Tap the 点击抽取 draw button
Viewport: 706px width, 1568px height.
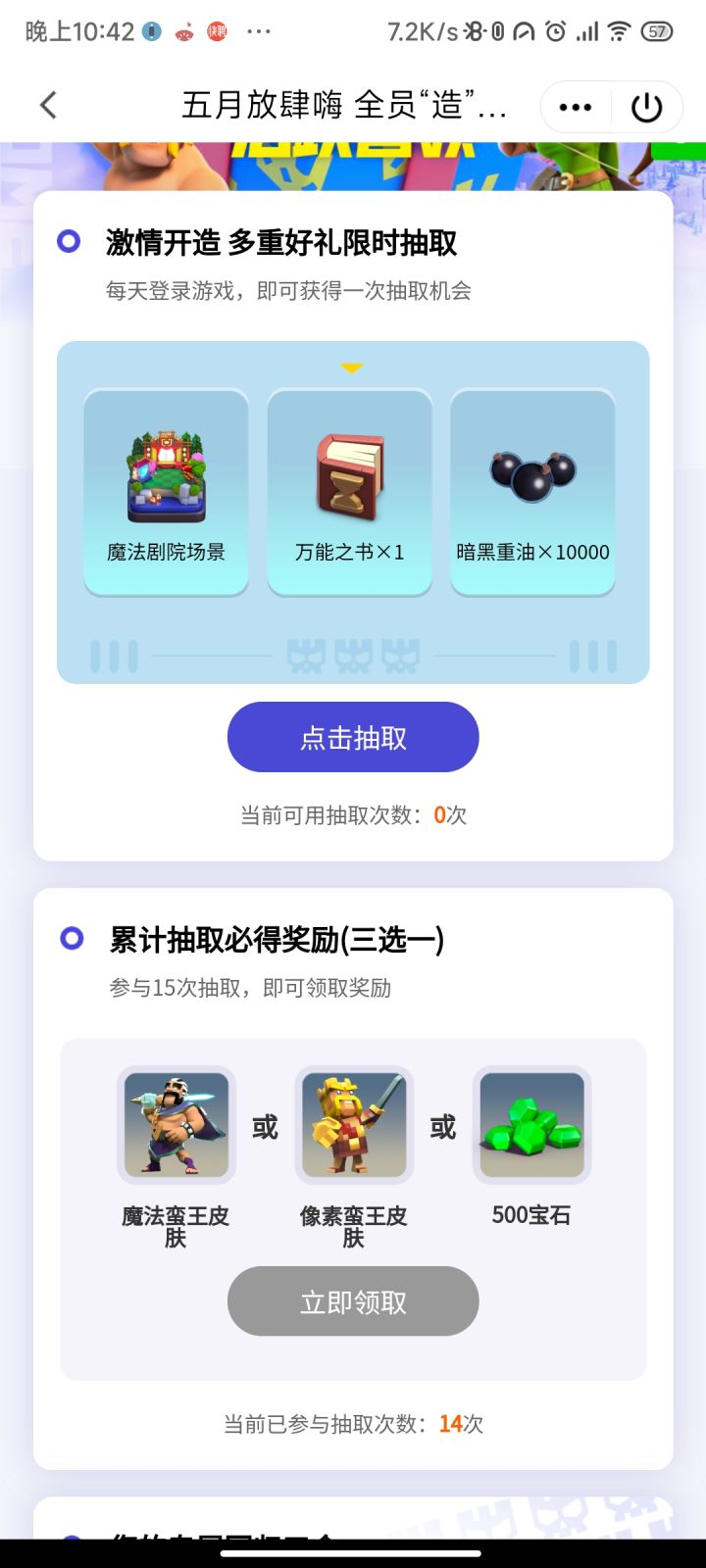coord(352,737)
